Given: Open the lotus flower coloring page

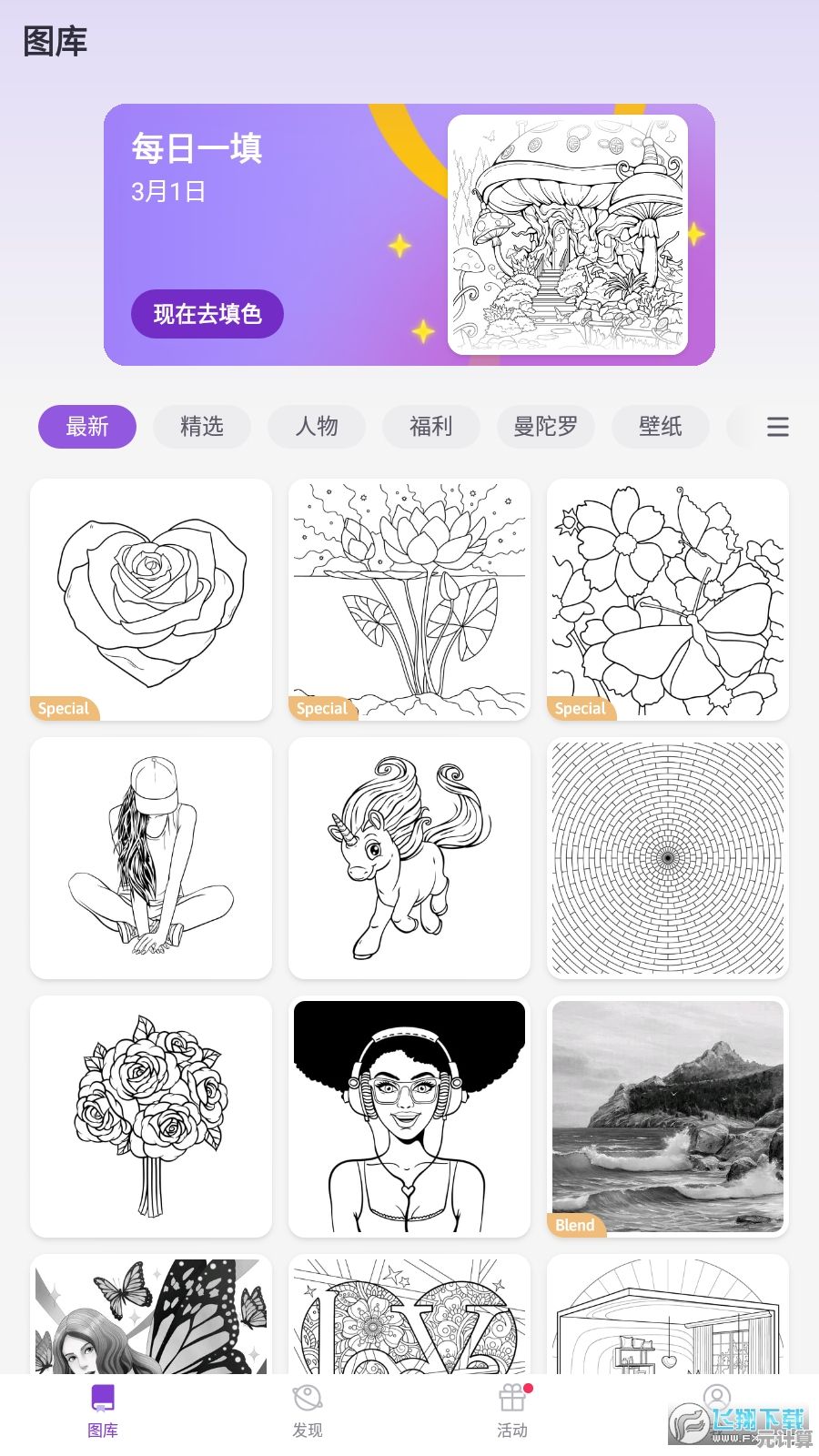Looking at the screenshot, I should point(409,600).
